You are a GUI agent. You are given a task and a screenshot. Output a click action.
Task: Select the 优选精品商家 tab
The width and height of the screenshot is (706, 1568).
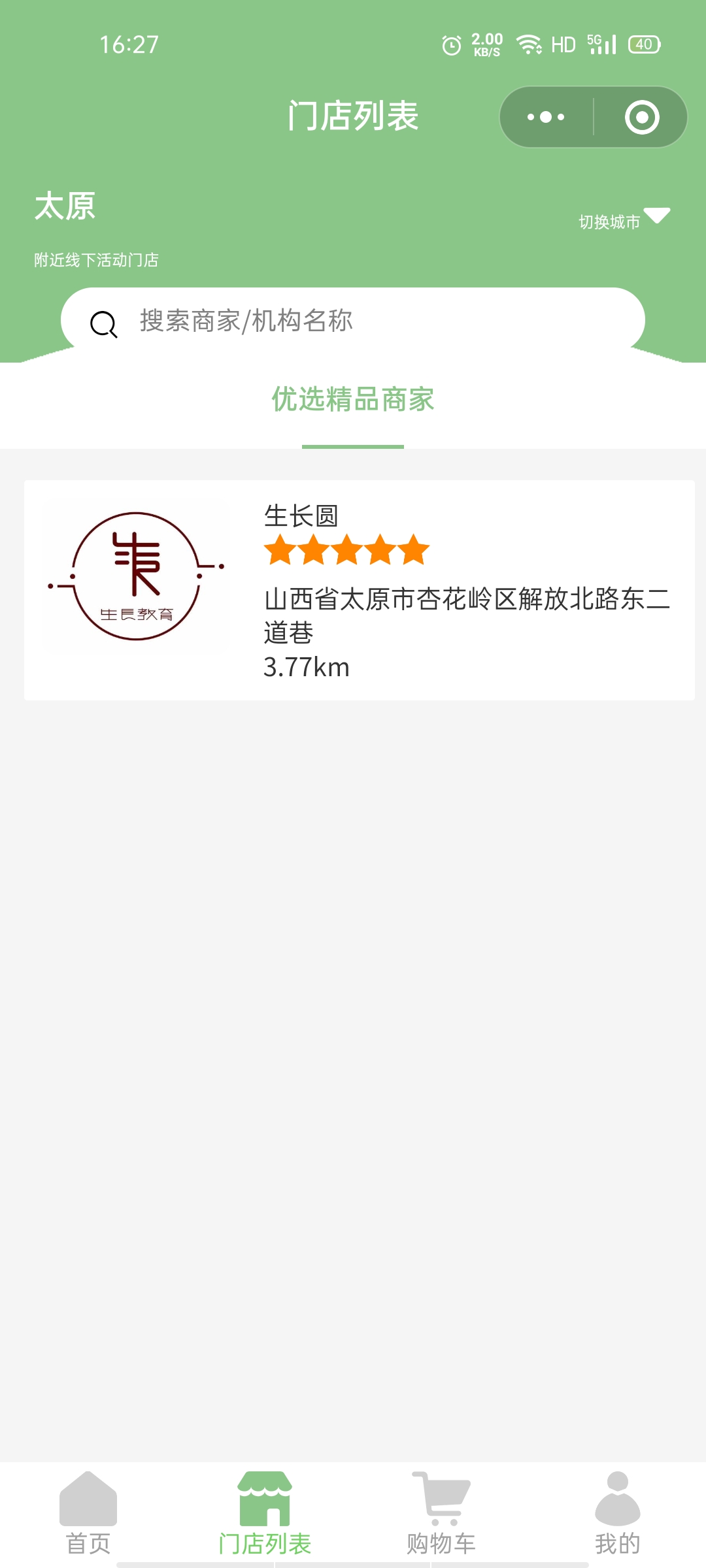[x=353, y=399]
